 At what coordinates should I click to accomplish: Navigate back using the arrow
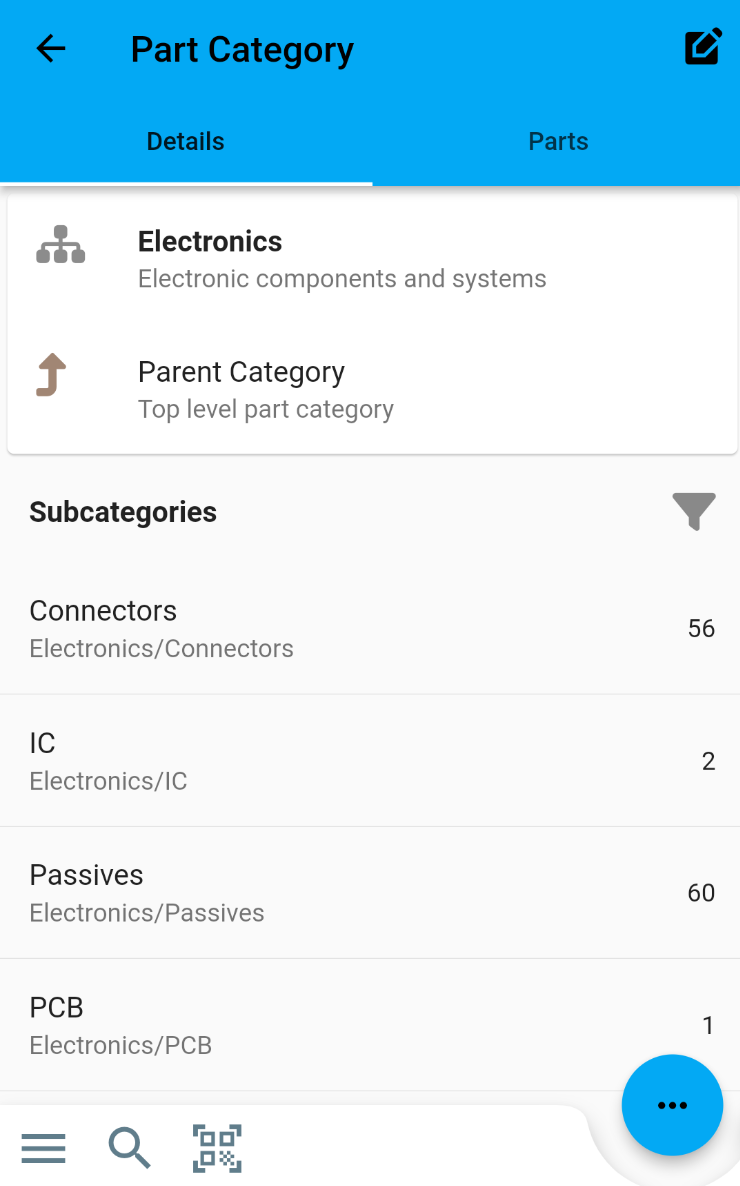(50, 48)
